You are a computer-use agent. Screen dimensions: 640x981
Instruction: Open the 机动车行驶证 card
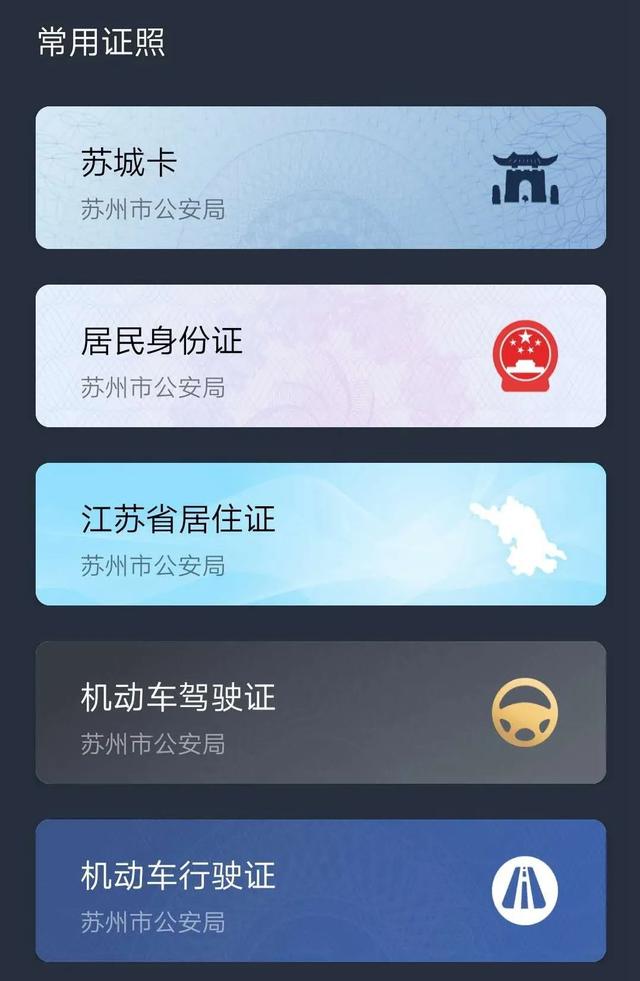320,890
